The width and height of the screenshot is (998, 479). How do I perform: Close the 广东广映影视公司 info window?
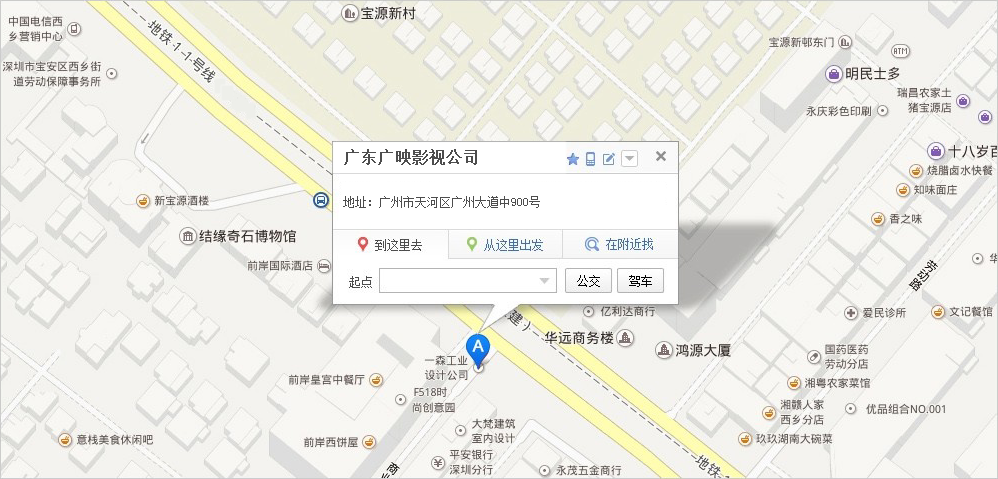coord(660,156)
